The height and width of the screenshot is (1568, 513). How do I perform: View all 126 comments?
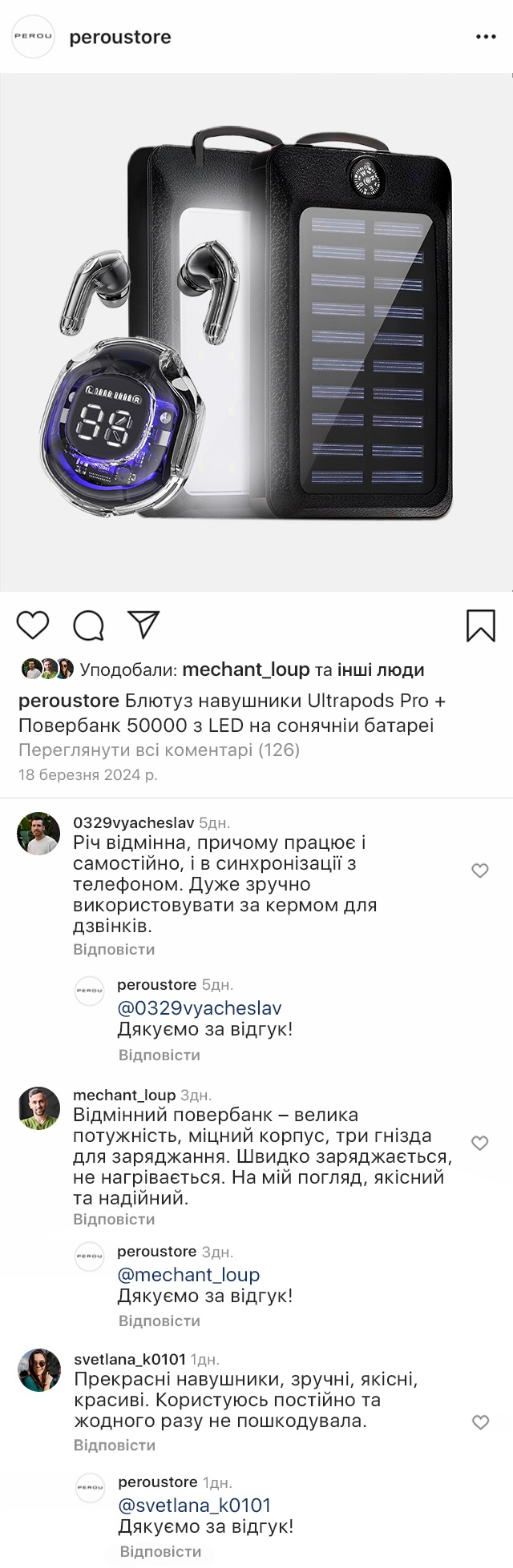coord(159,750)
